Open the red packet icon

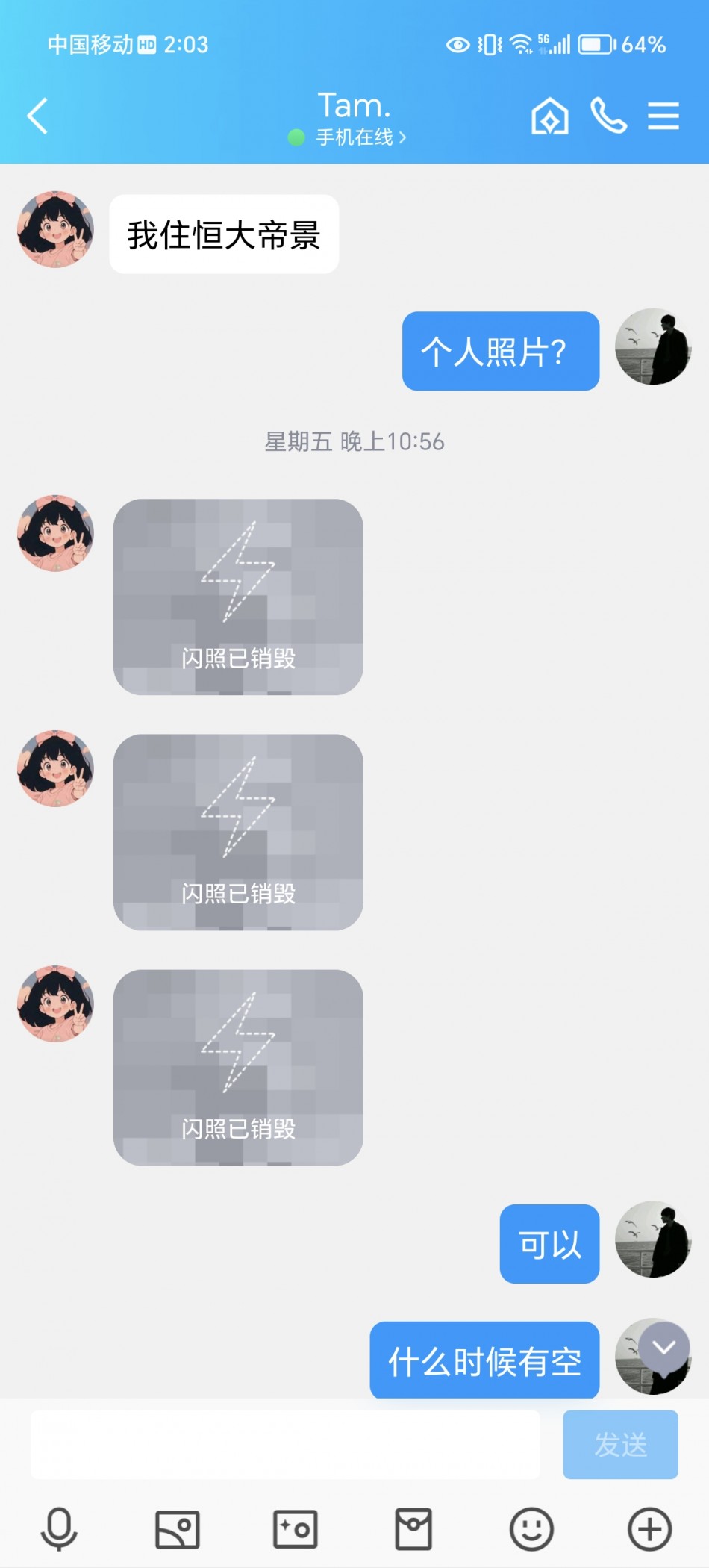[x=413, y=1528]
